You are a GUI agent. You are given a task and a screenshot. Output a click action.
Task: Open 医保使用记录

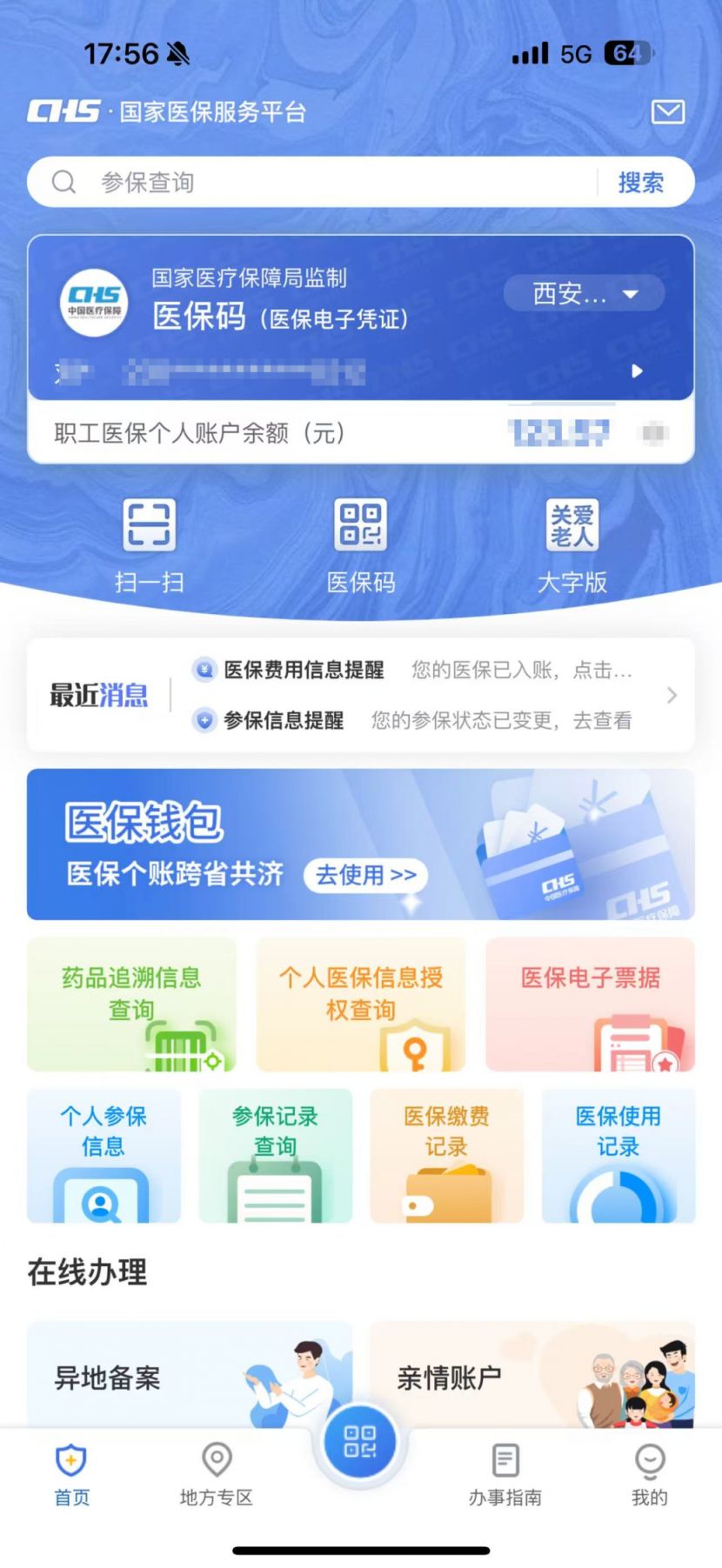coord(618,1155)
